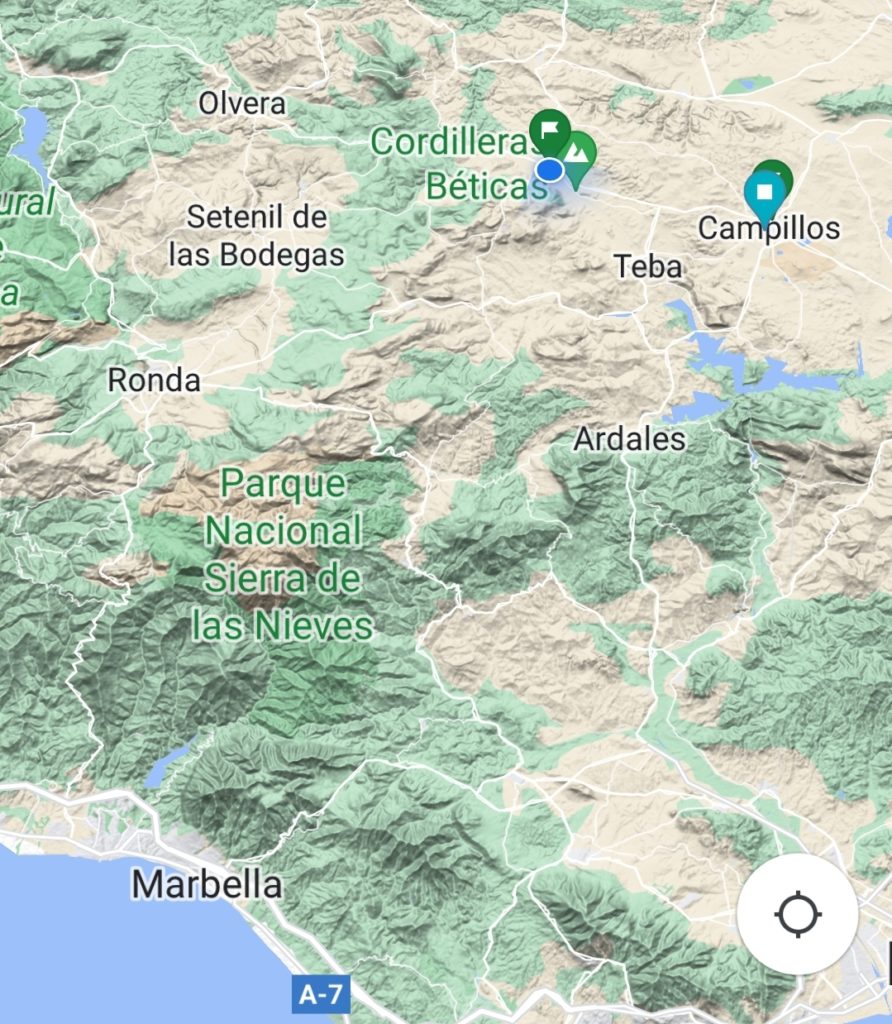Image resolution: width=892 pixels, height=1024 pixels.
Task: Select the teal square pin above Campillos
Action: 764,191
